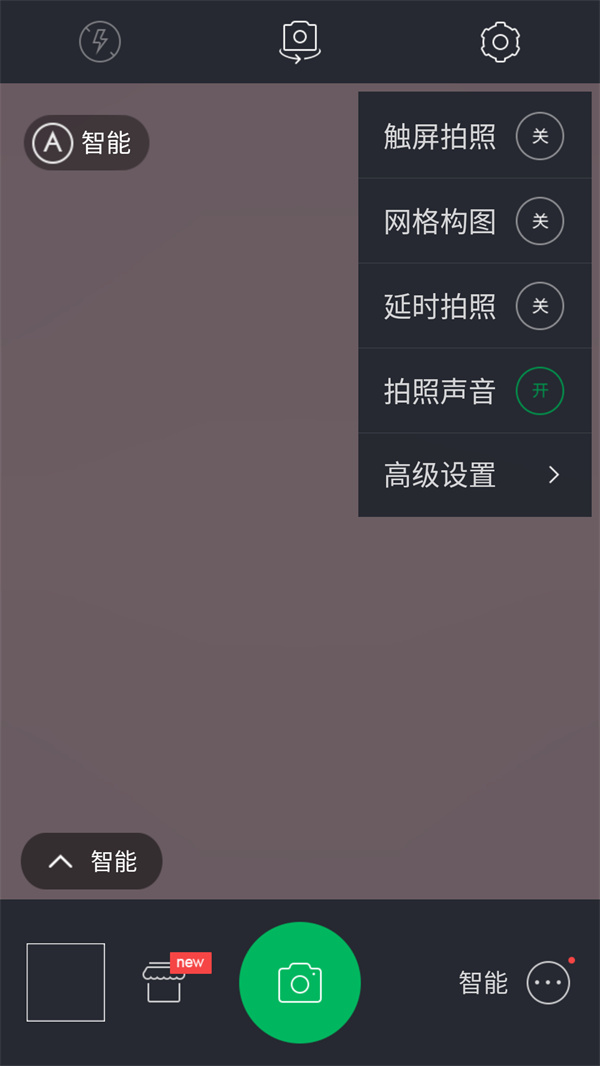This screenshot has width=600, height=1066.
Task: Turn on 触屏拍照
Action: 540,136
